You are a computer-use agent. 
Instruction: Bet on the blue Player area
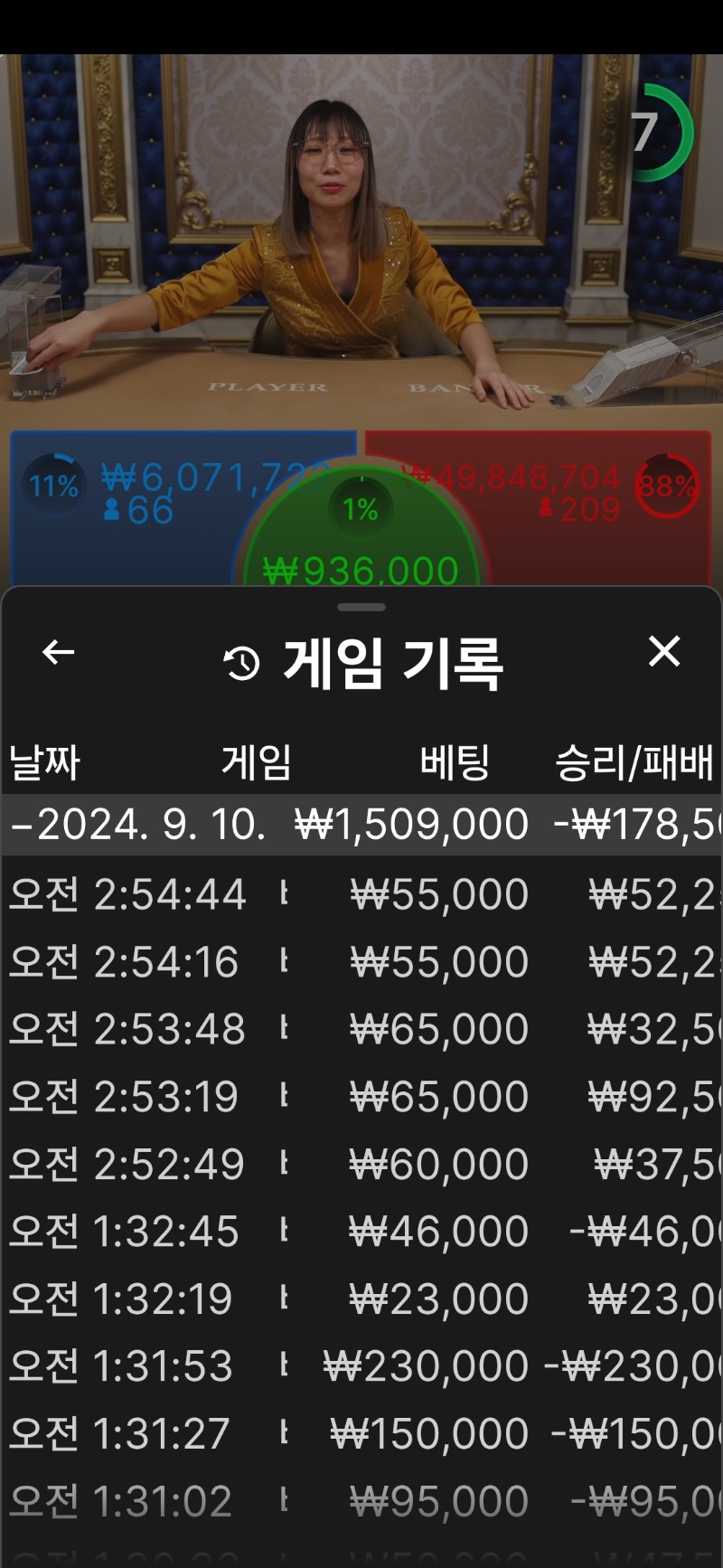(x=127, y=508)
